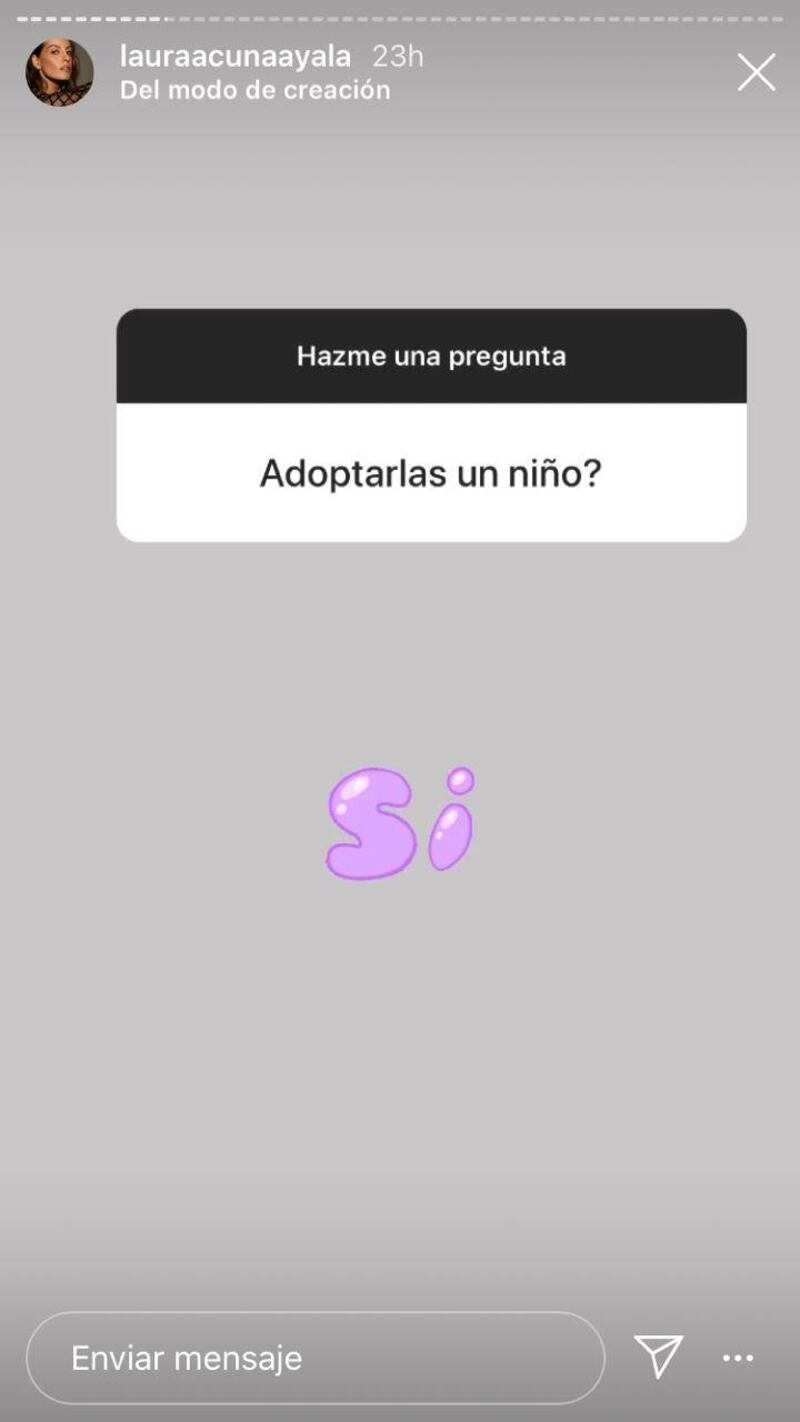
Task: Share this story via paper plane
Action: pos(658,1357)
